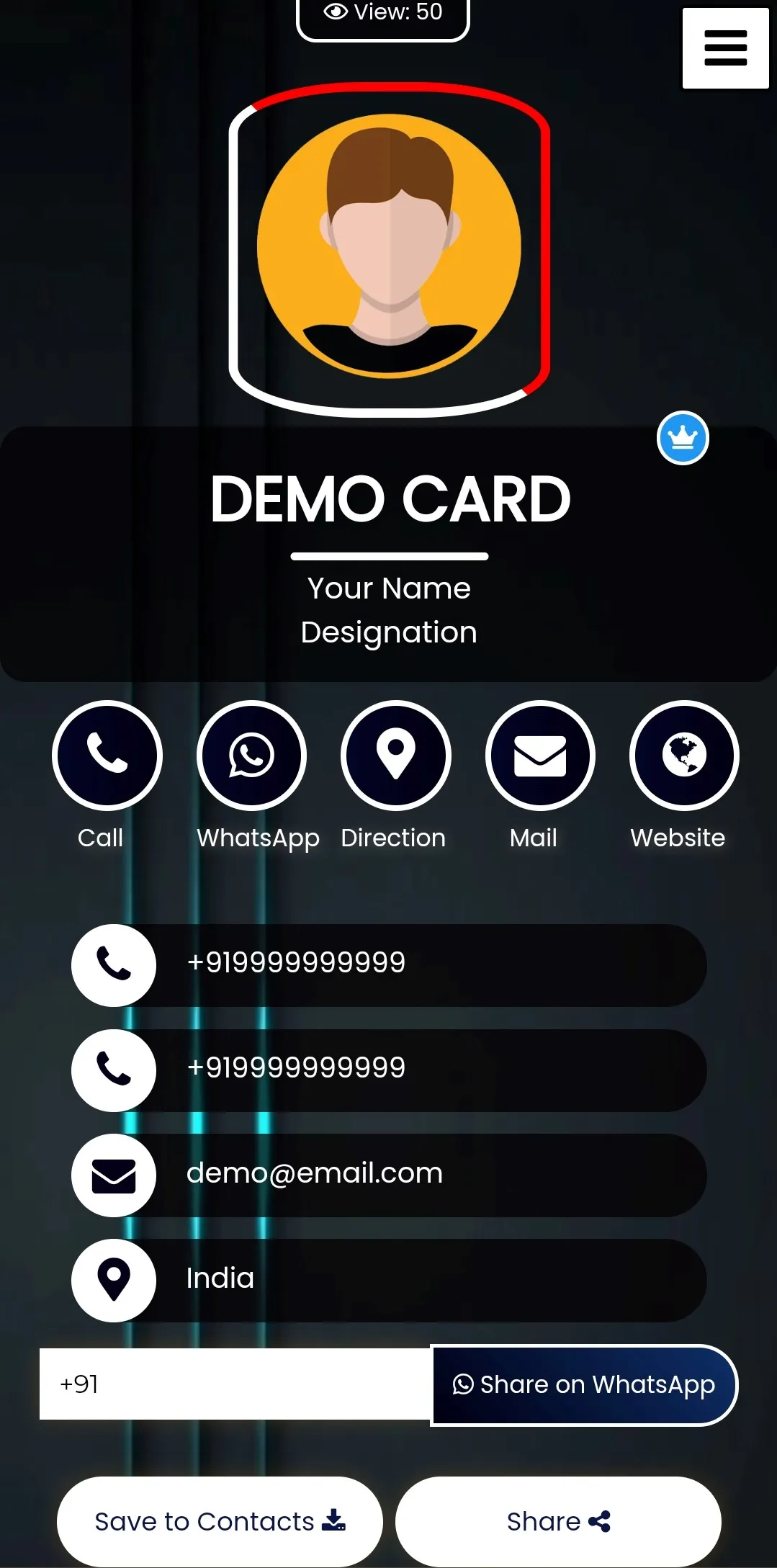Screen dimensions: 777x1568
Task: Visit the Website quick action
Action: (684, 756)
